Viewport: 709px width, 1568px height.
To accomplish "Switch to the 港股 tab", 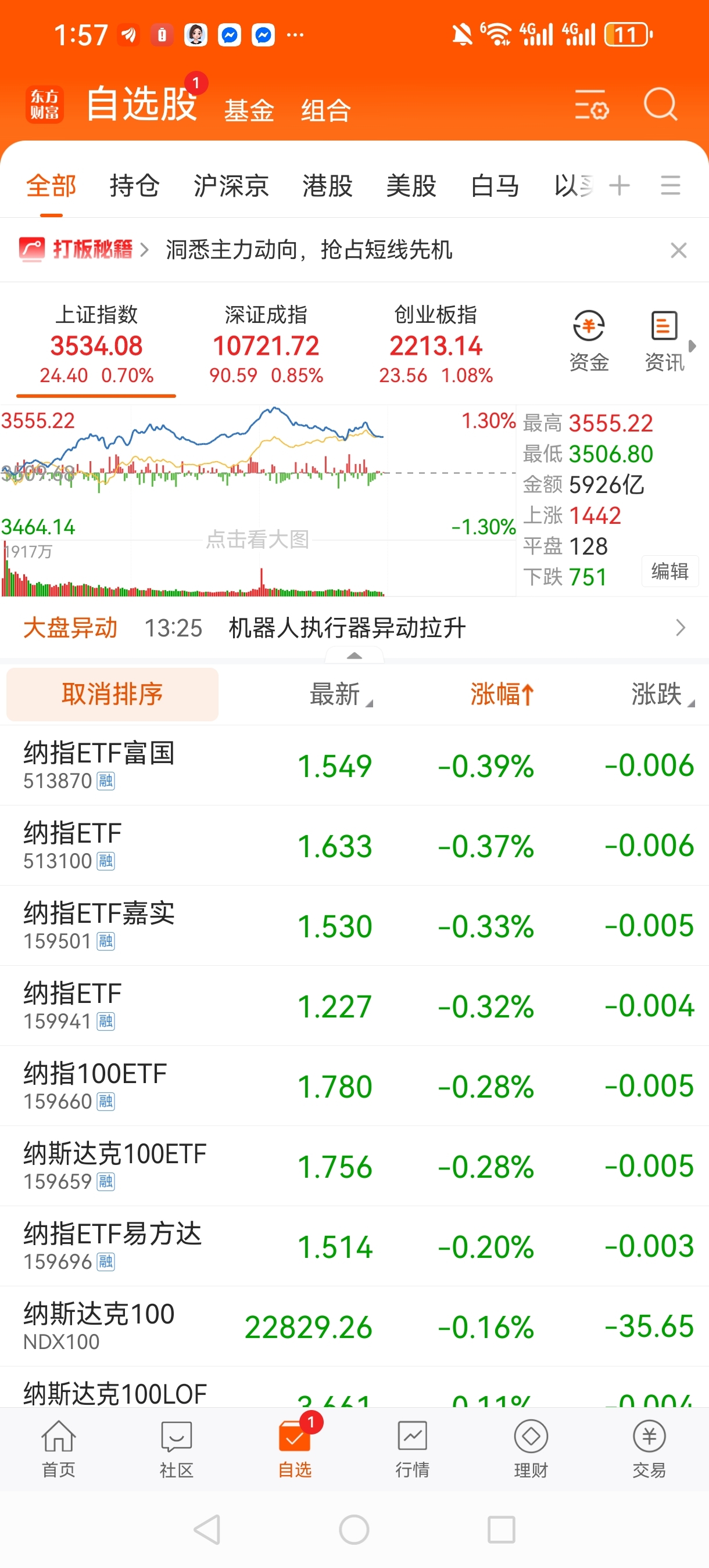I will click(328, 186).
